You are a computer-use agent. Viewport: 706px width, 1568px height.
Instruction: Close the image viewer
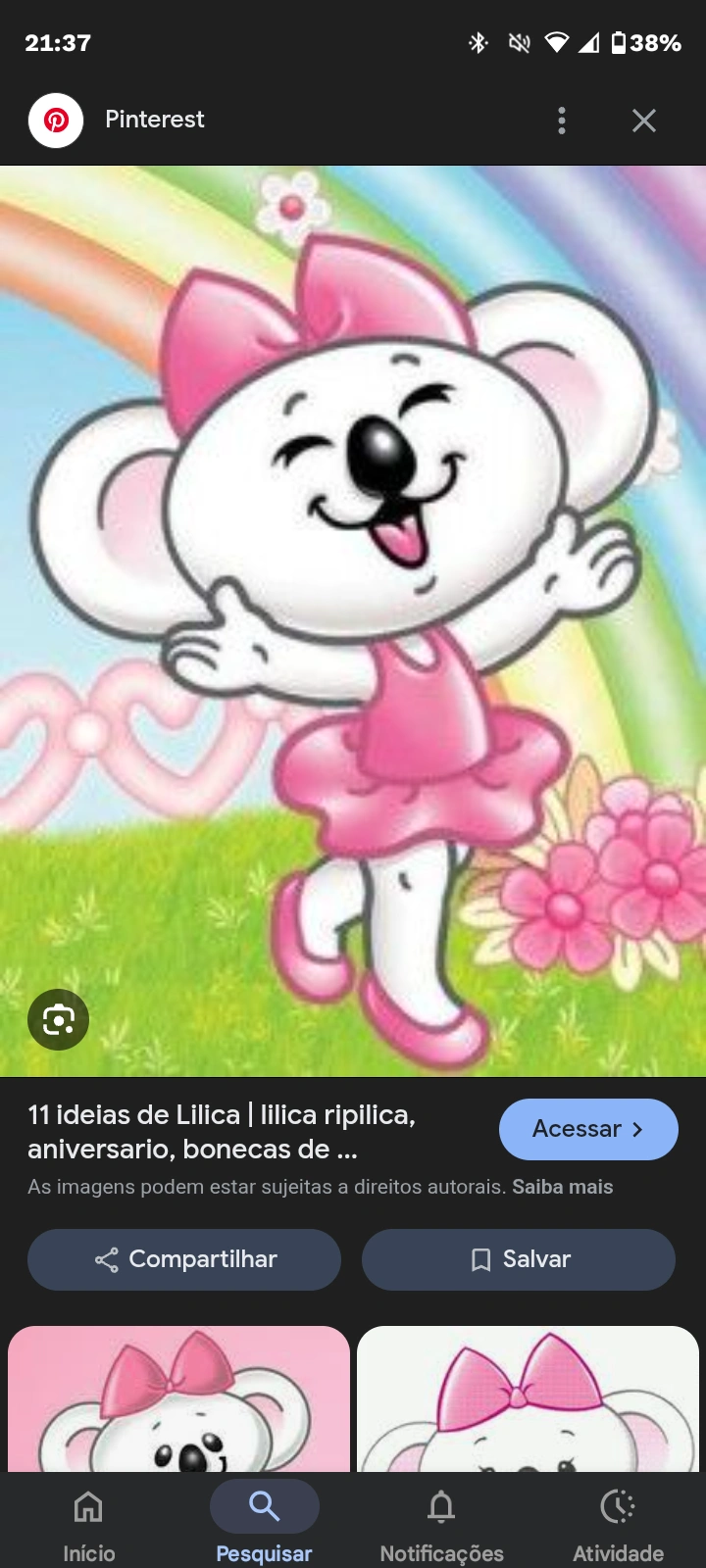643,121
